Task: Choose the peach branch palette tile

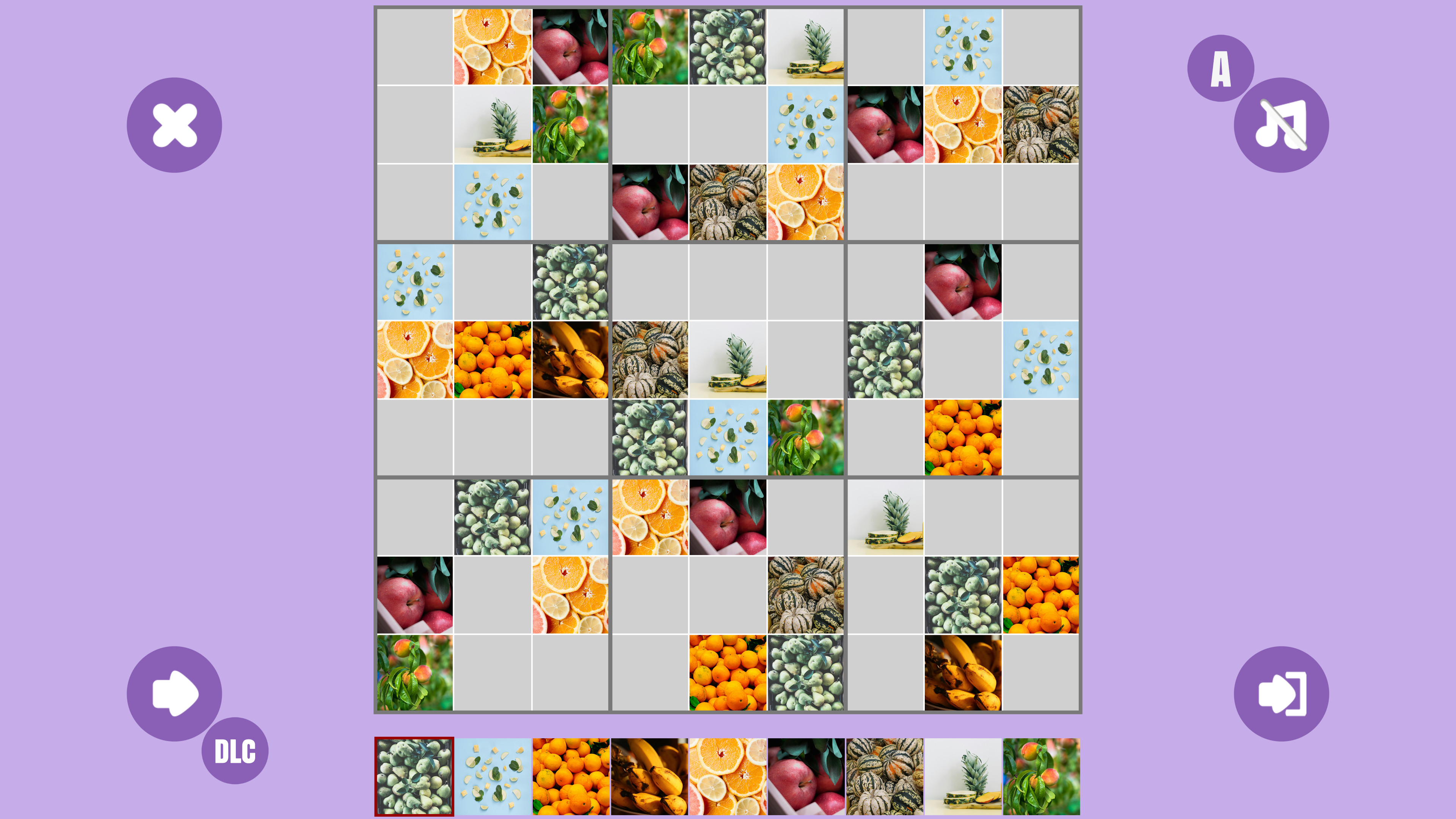Action: [x=1041, y=777]
